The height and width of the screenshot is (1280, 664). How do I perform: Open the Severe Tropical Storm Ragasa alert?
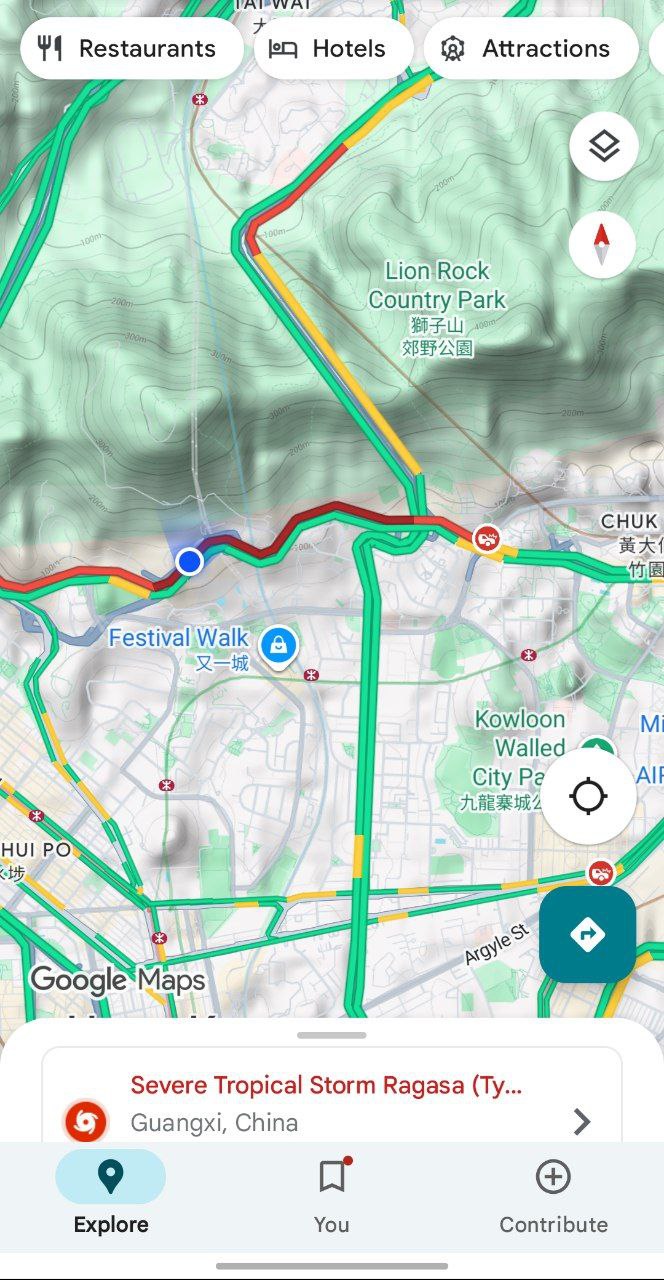coord(332,1103)
